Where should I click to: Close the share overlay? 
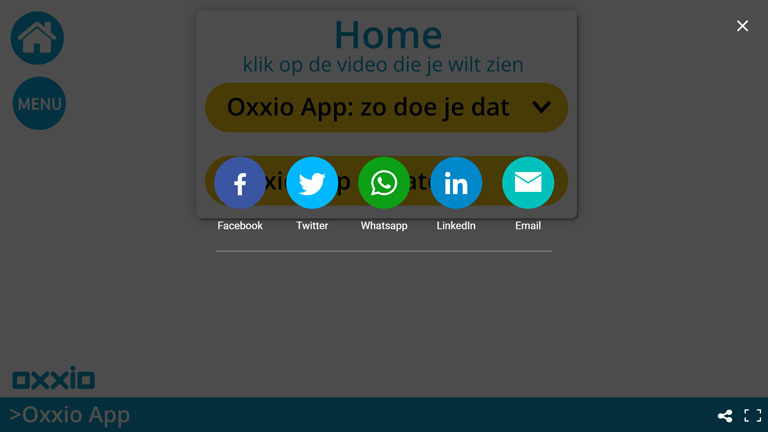click(742, 26)
